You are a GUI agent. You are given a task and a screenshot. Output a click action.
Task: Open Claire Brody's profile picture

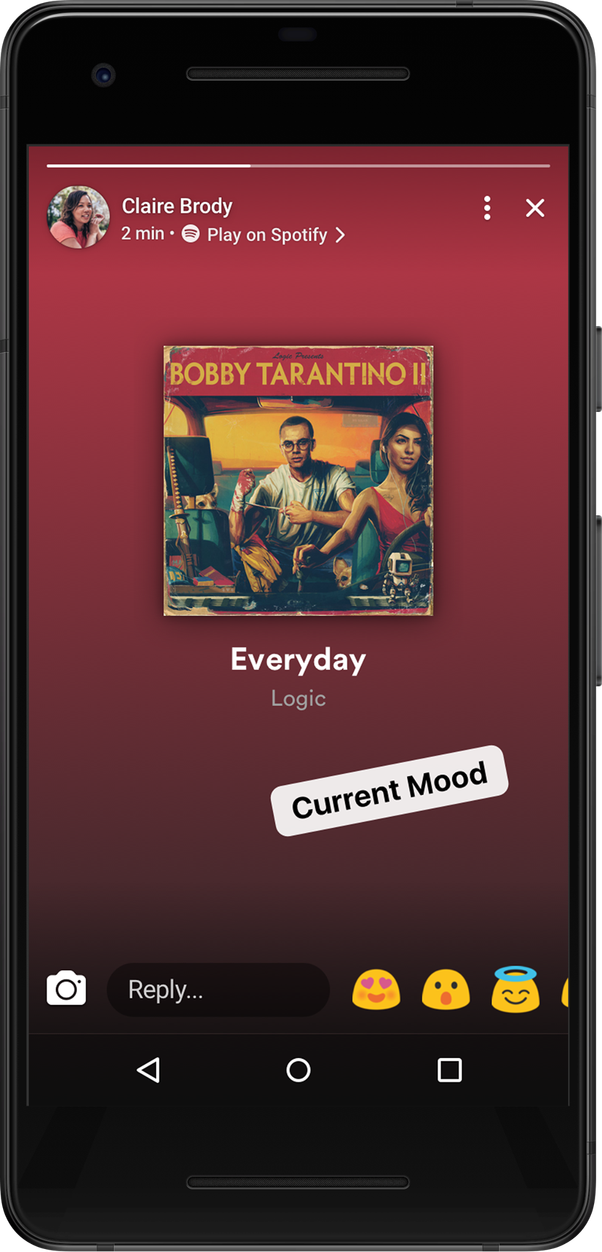tap(78, 217)
